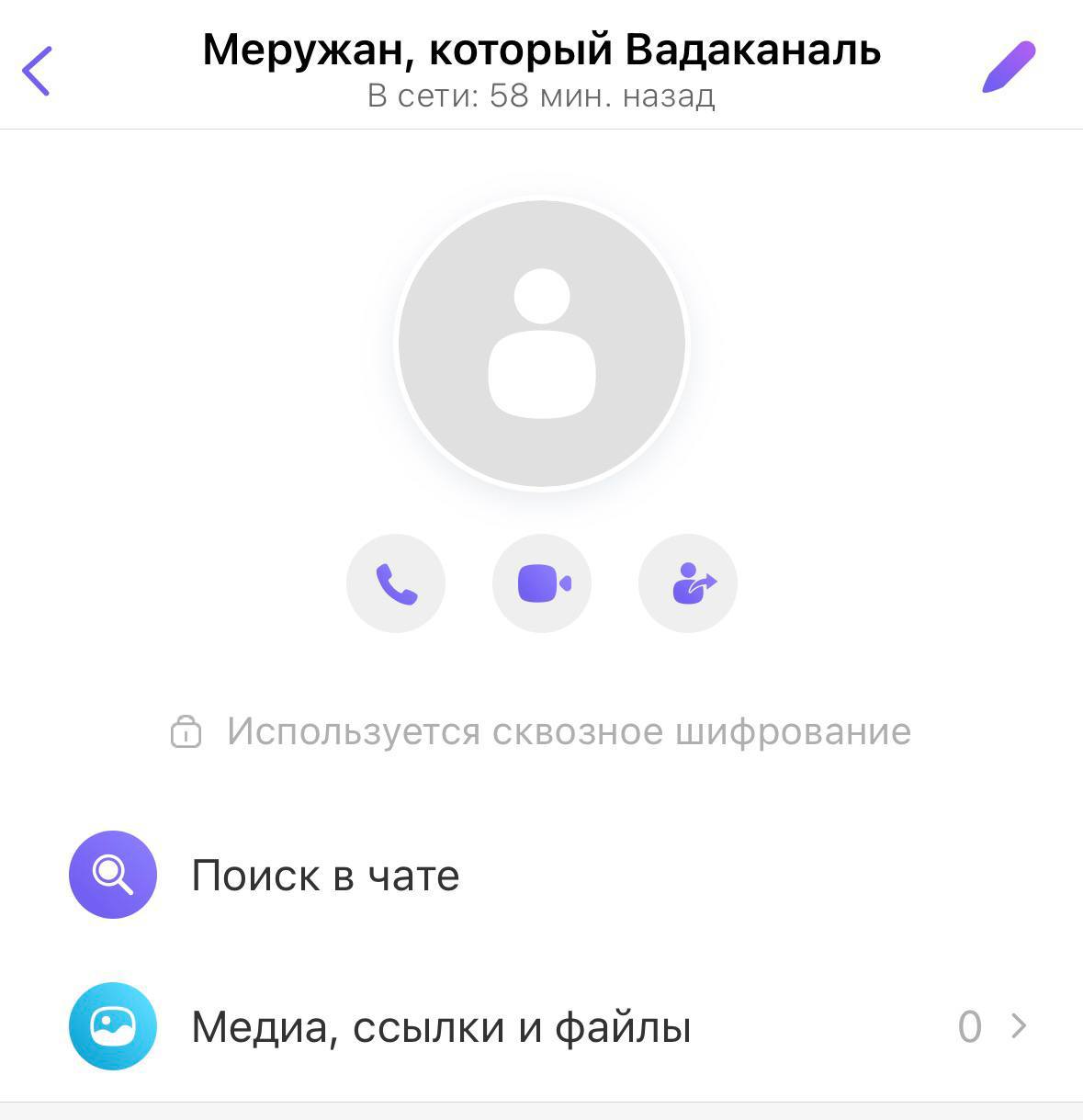Go back using the top-left arrow
1083x1120 pixels.
37,71
